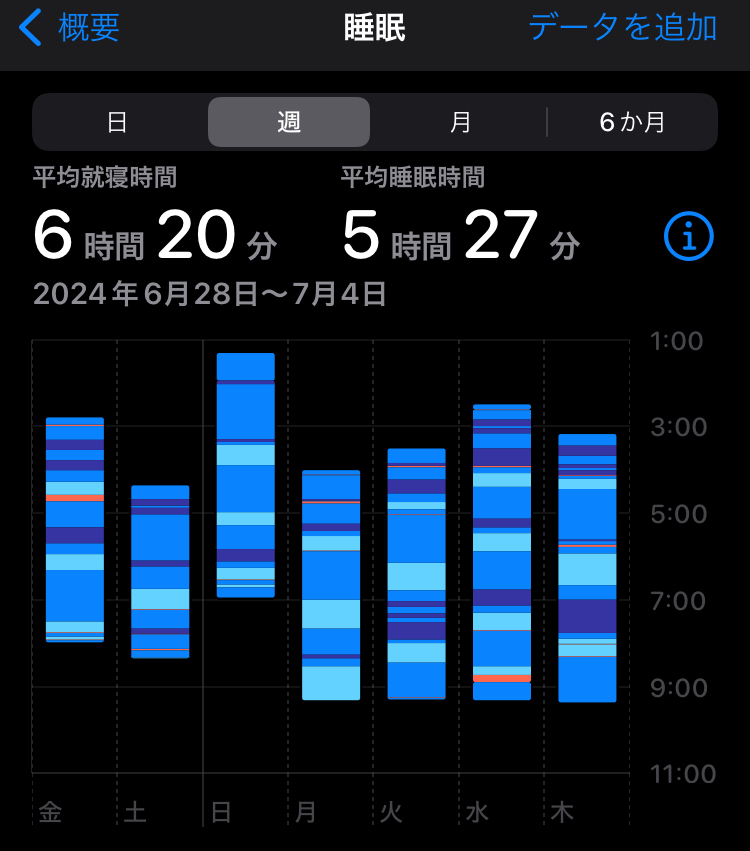Show the 6か月 six-month view

(632, 122)
